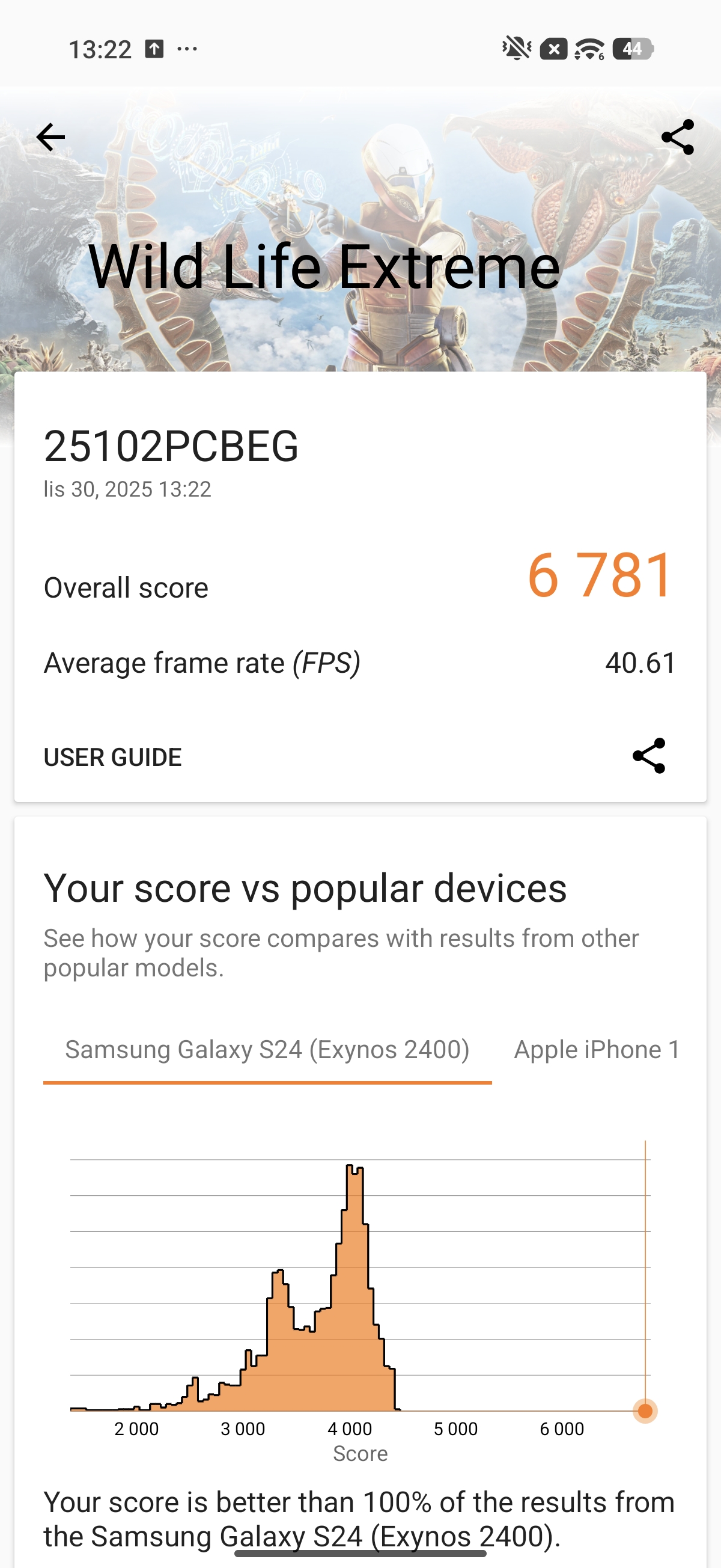Share the result from the top bar

(677, 137)
